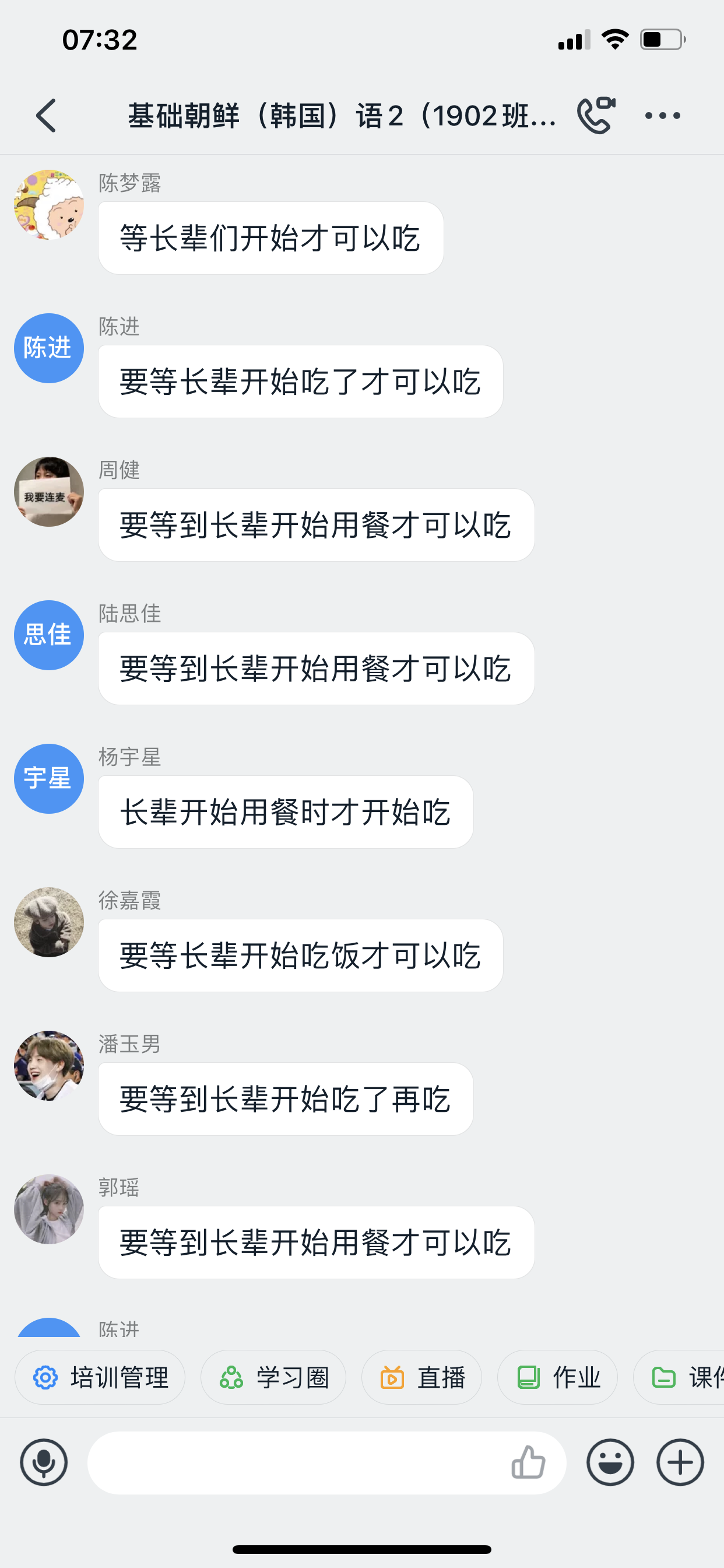Open 培训管理 shortcut
The height and width of the screenshot is (1568, 724).
click(x=100, y=1377)
